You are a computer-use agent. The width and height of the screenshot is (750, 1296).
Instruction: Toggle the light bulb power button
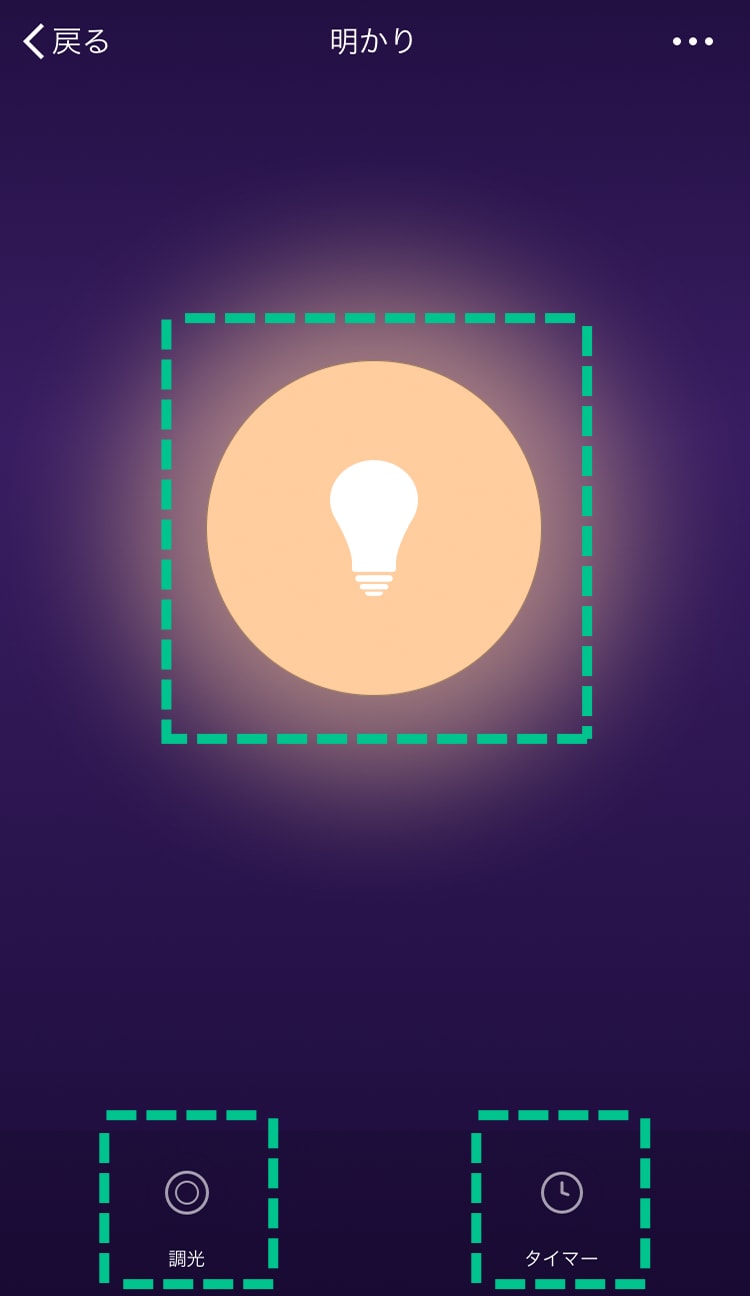tap(374, 528)
